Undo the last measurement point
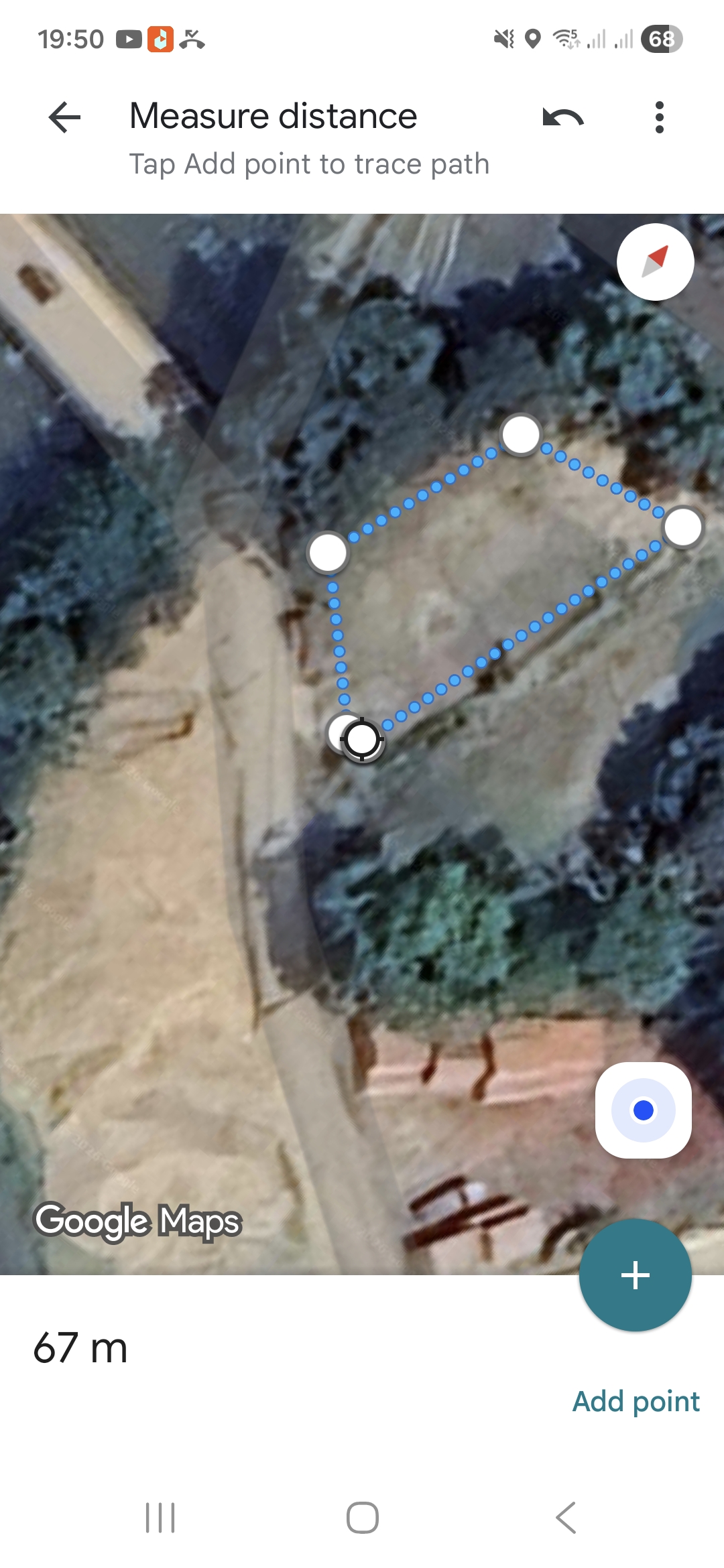 [562, 117]
